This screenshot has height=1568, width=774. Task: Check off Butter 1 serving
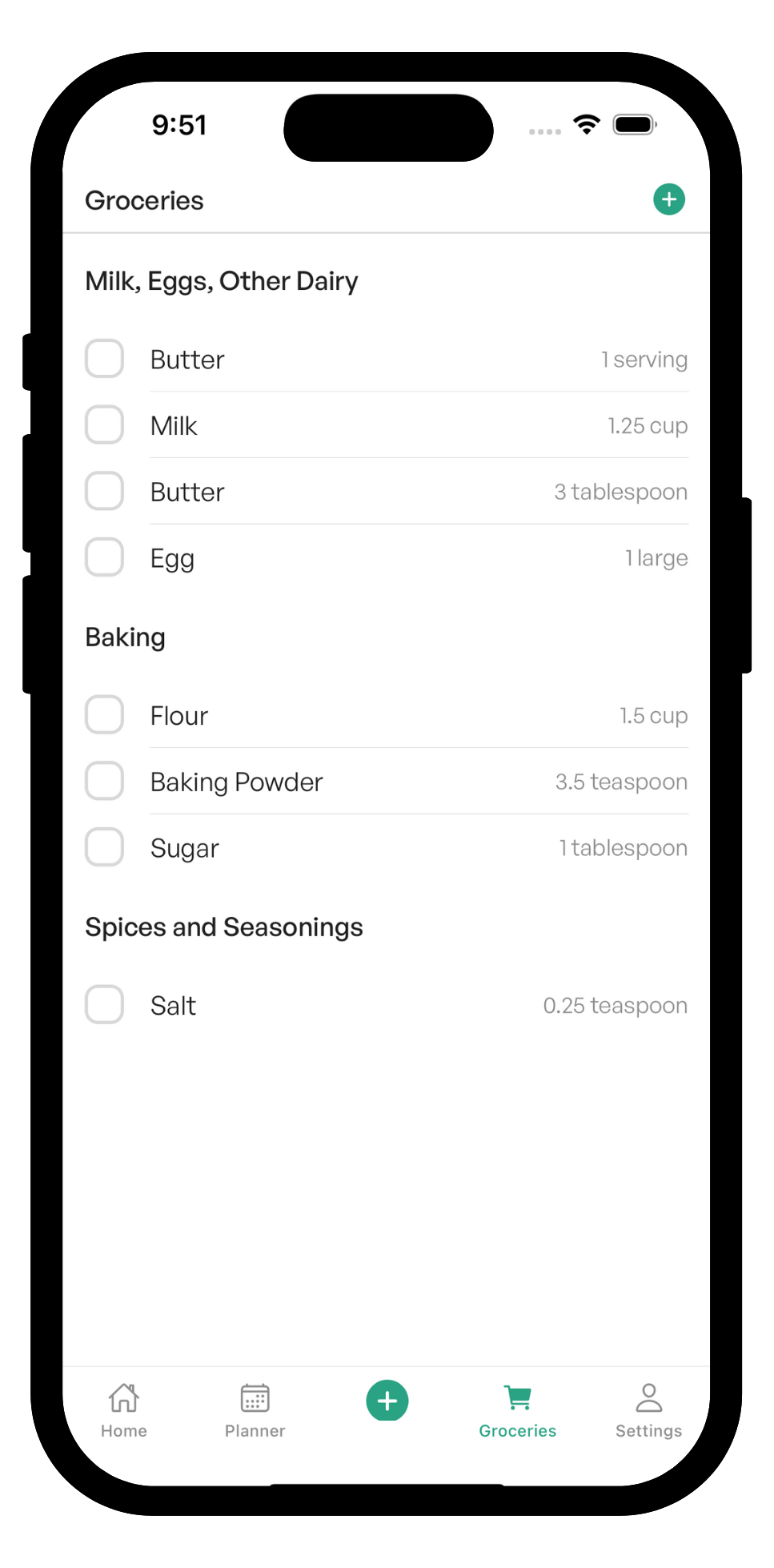pyautogui.click(x=105, y=359)
